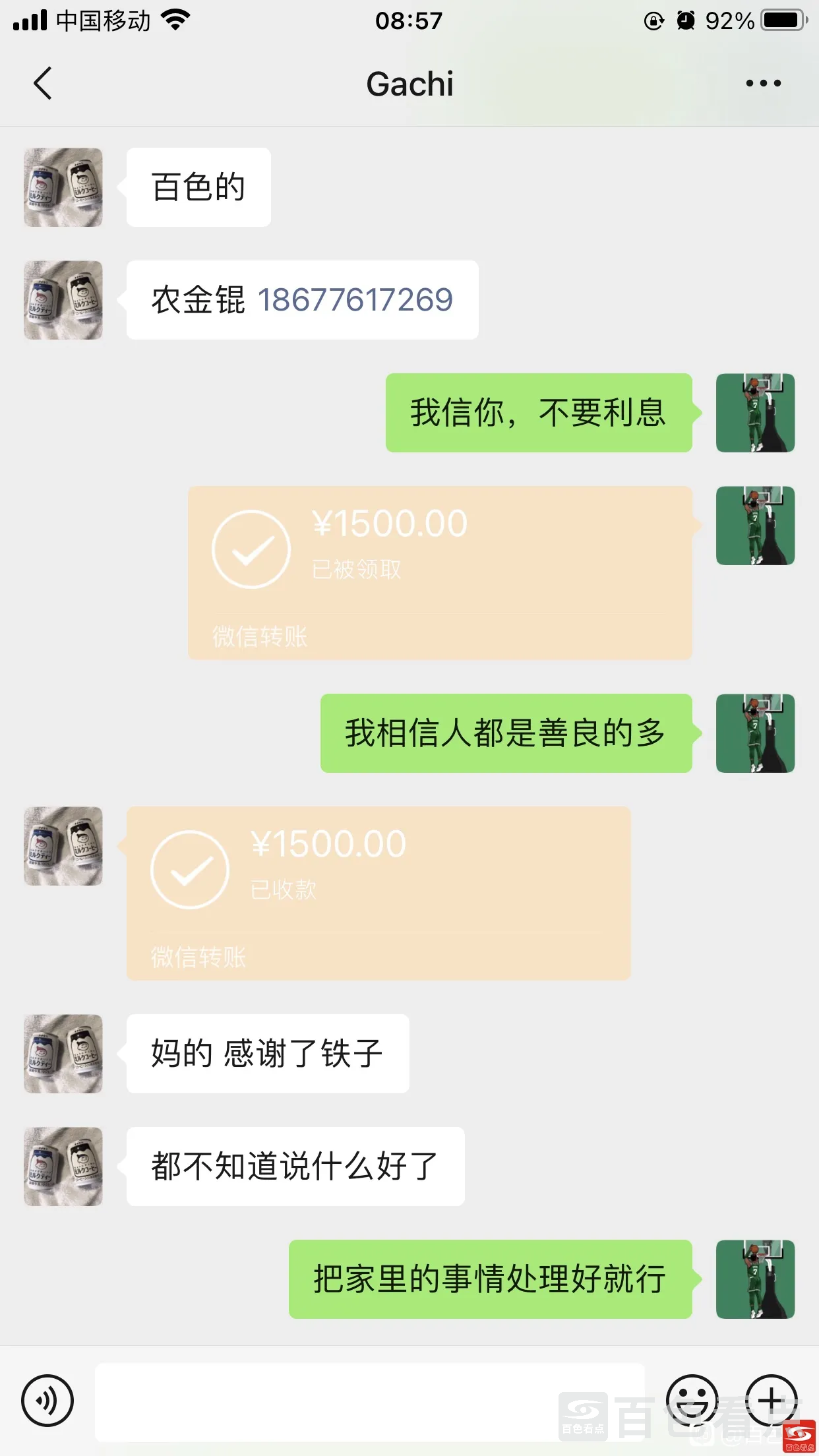Open the received ¥1500.00 transfer marked 已收款
This screenshot has height=1456, width=819.
coord(379,893)
